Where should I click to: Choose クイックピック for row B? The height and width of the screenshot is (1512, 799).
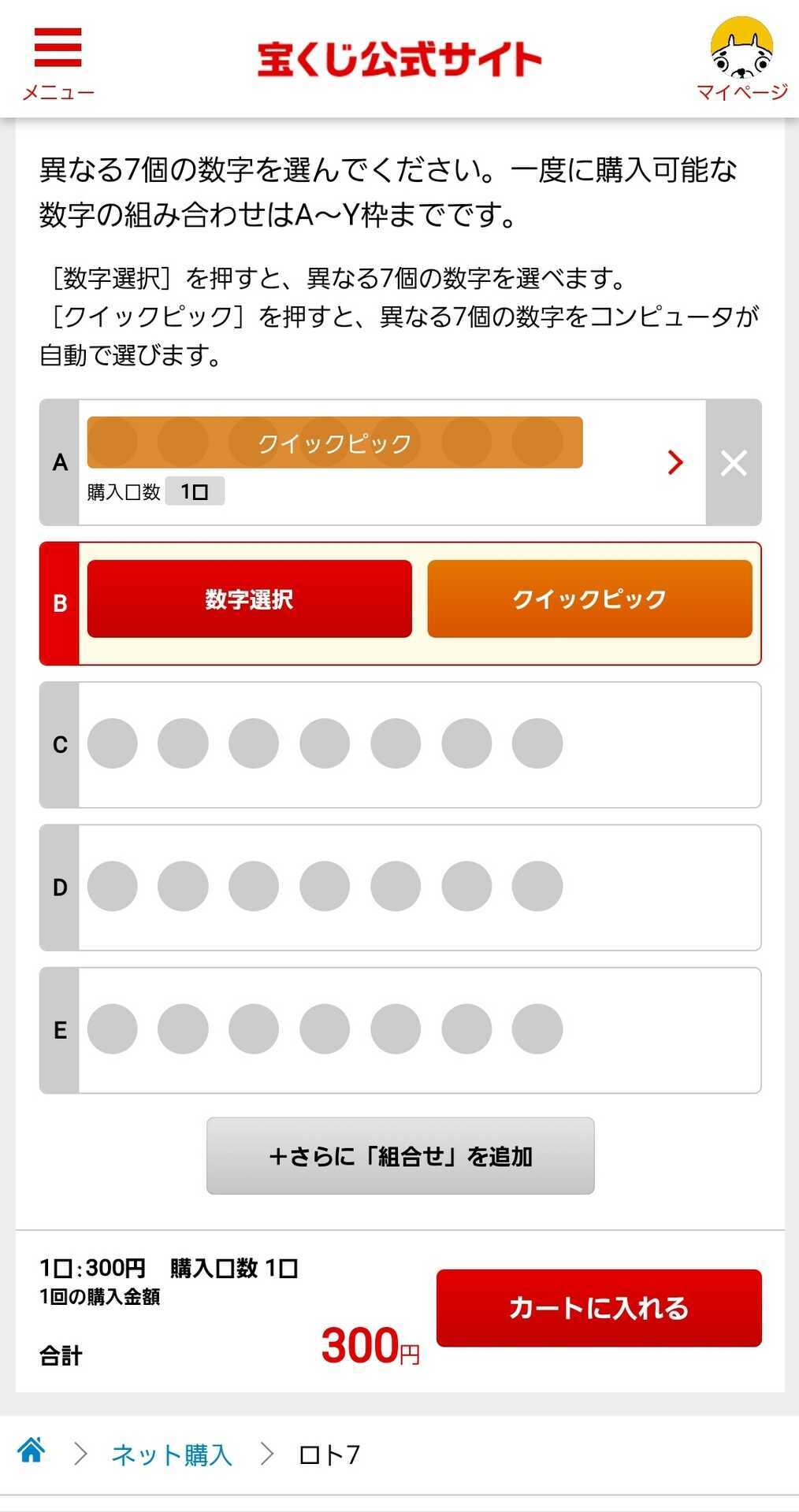pyautogui.click(x=589, y=599)
